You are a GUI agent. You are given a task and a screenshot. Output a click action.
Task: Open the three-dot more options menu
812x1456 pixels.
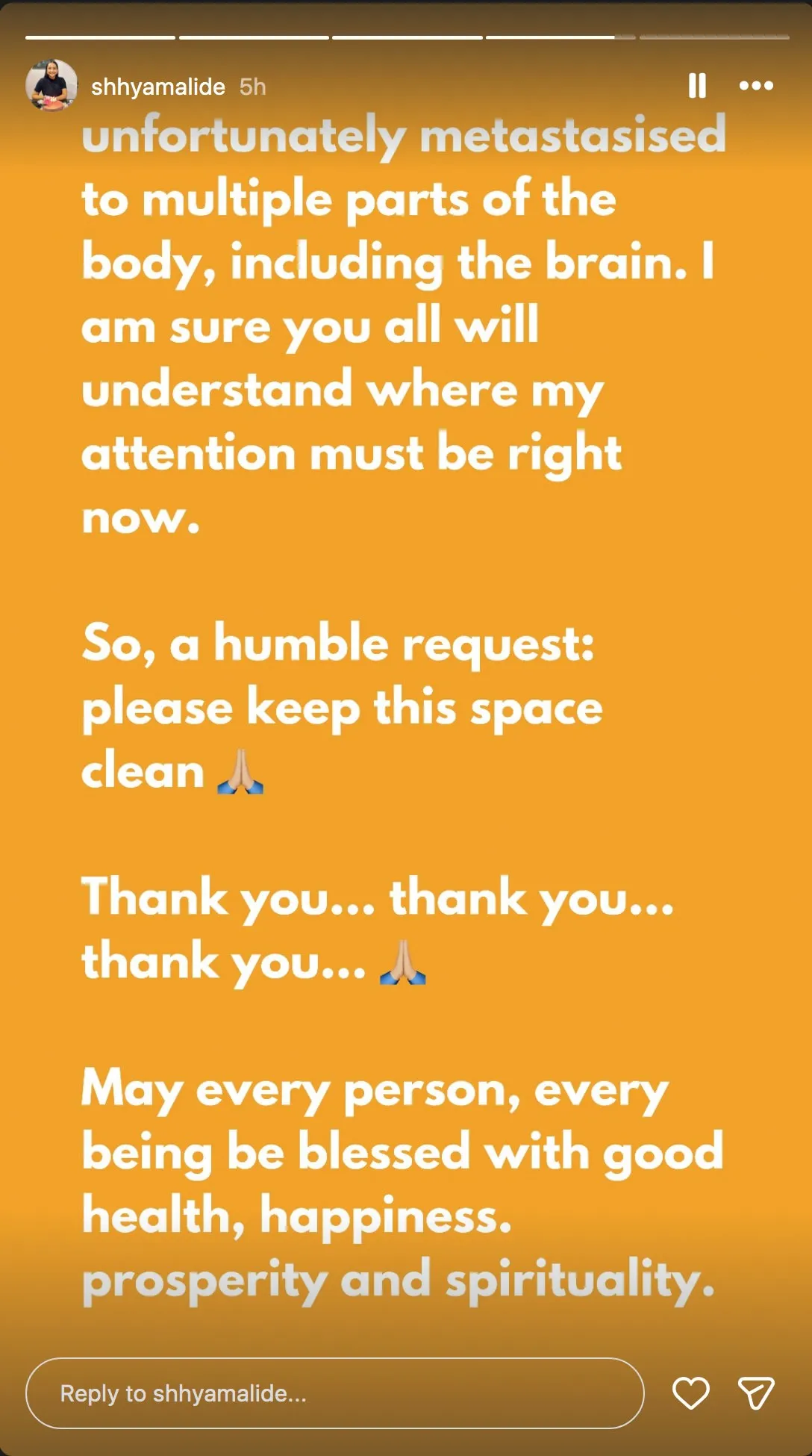coord(756,86)
